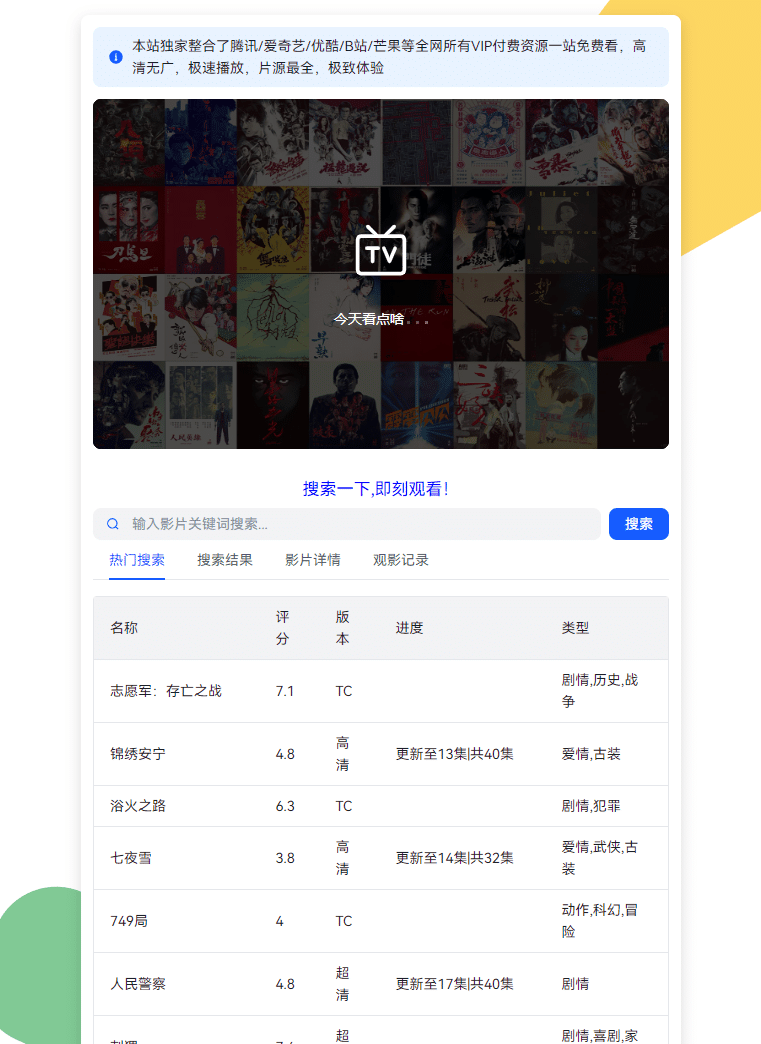Open the 749局 entry
The height and width of the screenshot is (1044, 761).
[x=129, y=921]
